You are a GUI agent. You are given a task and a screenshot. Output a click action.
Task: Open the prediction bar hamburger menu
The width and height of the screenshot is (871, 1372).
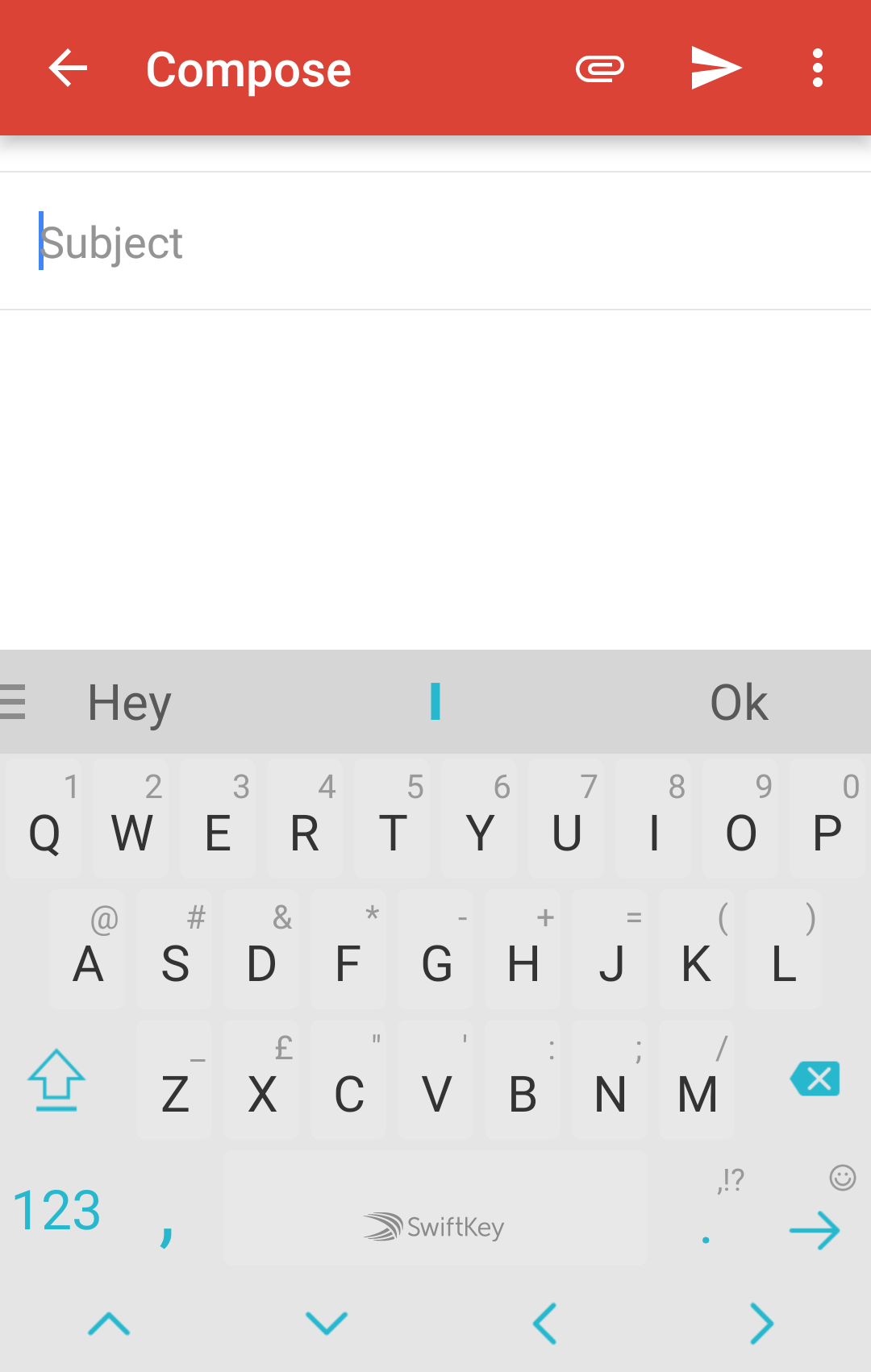12,701
